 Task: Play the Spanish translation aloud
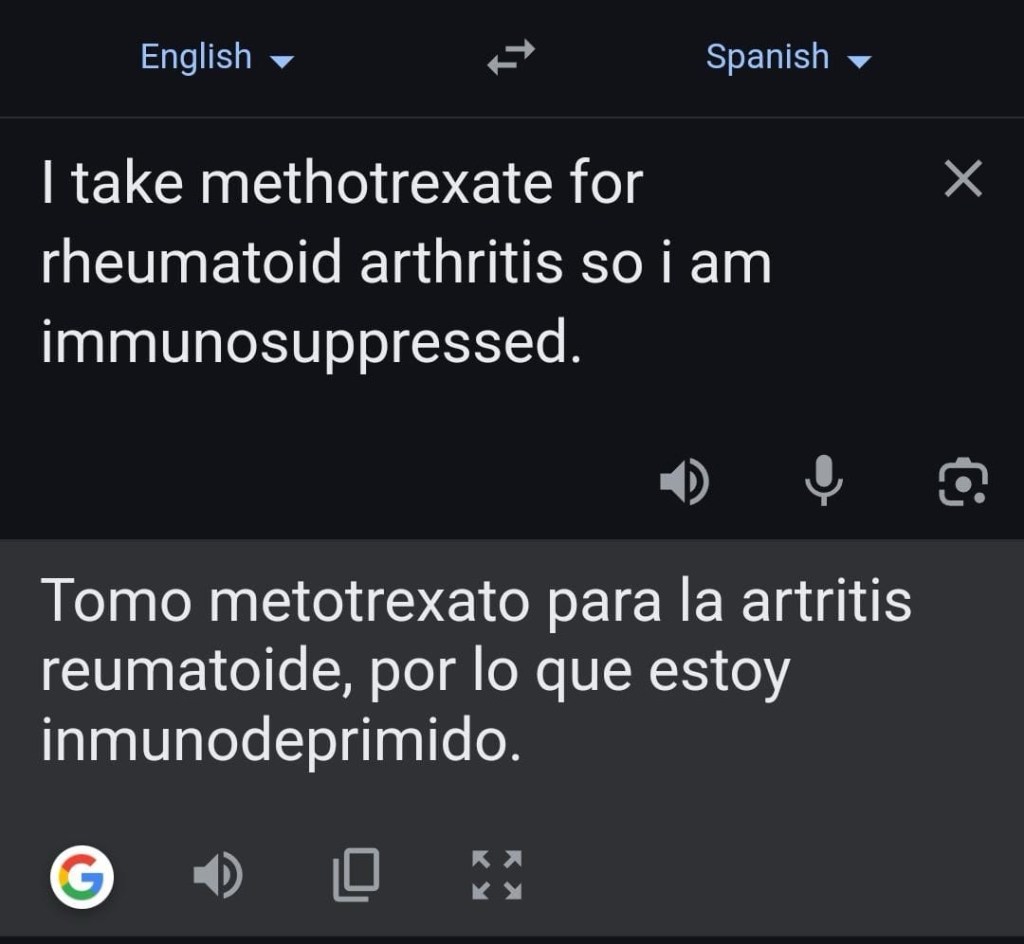[x=217, y=876]
